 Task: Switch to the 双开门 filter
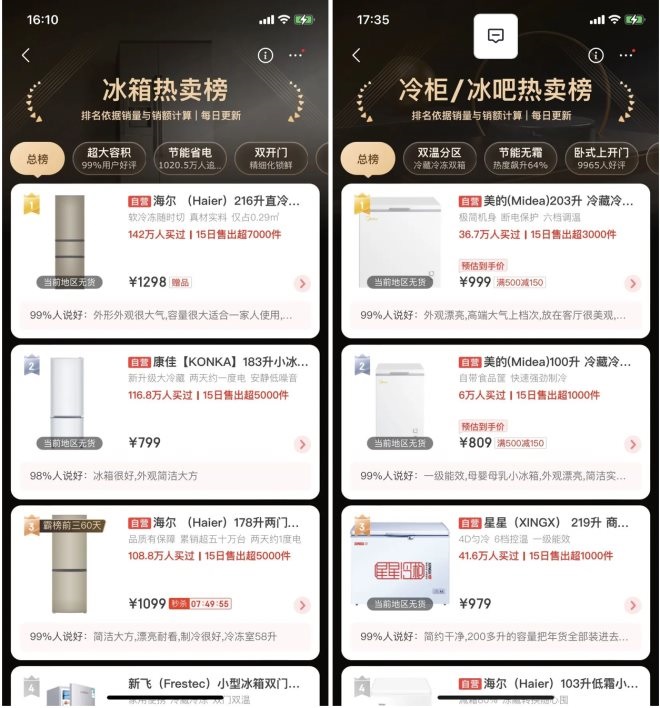tap(266, 158)
